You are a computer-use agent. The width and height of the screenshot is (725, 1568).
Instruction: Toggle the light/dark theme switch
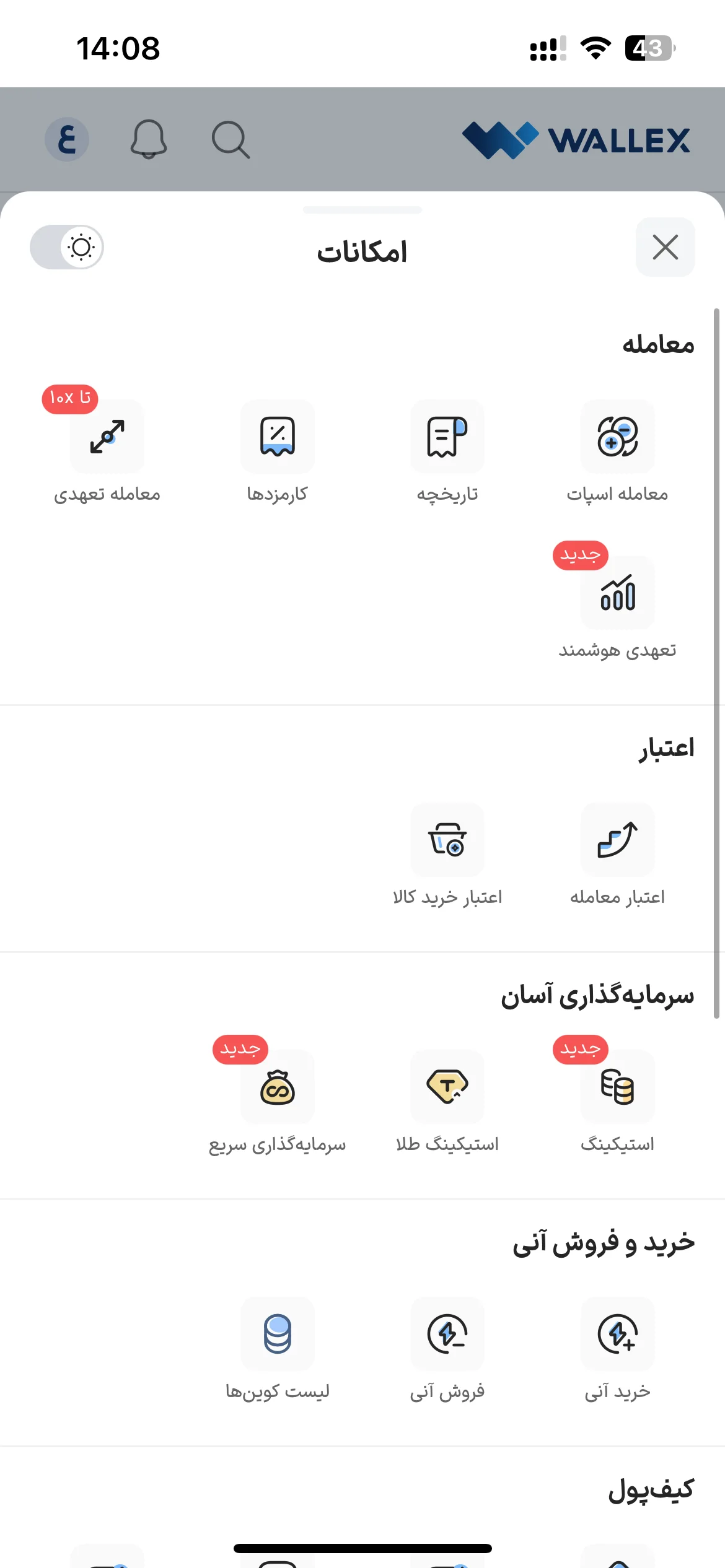67,247
